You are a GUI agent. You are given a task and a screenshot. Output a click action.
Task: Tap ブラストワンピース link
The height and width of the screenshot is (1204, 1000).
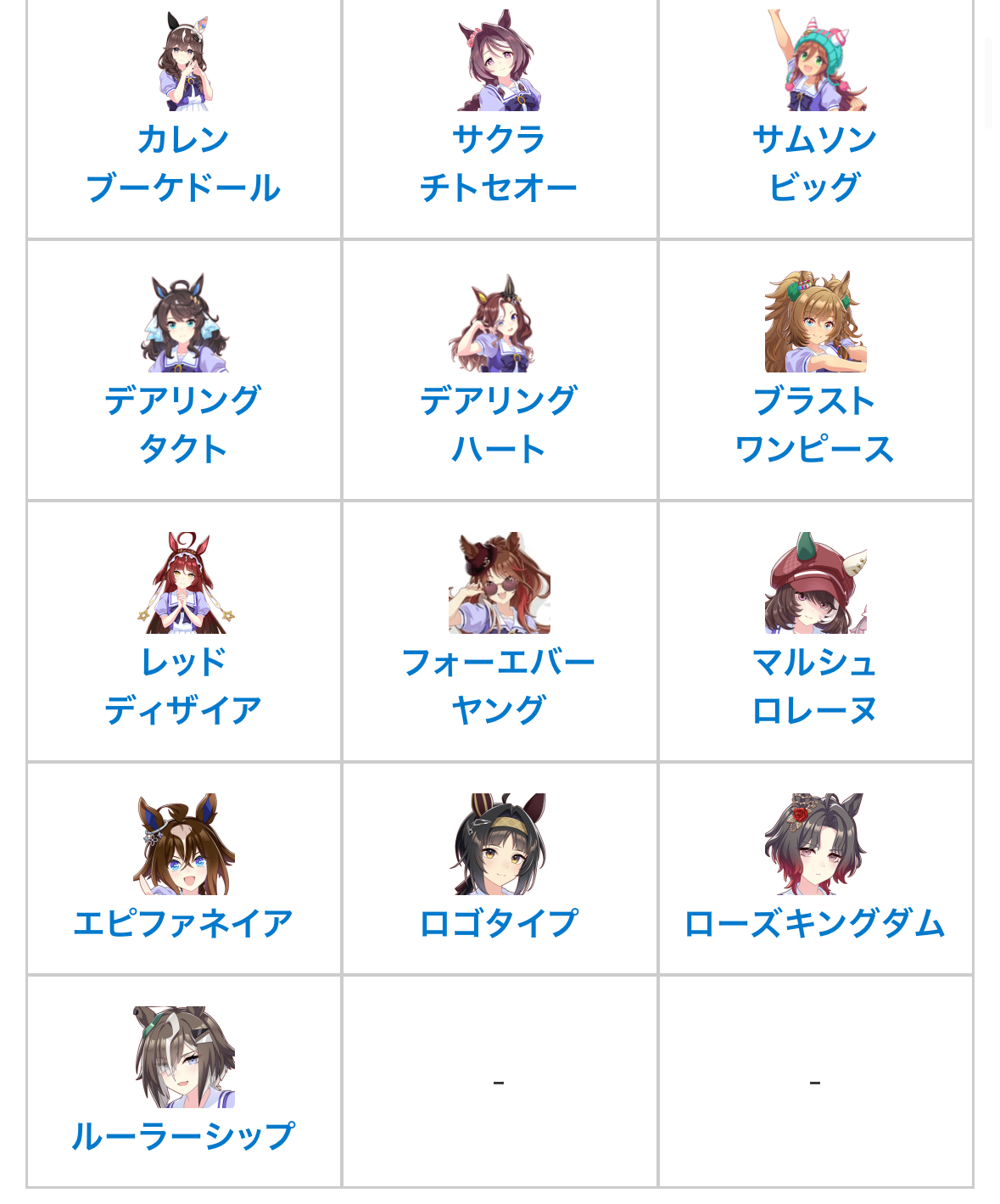coord(814,424)
